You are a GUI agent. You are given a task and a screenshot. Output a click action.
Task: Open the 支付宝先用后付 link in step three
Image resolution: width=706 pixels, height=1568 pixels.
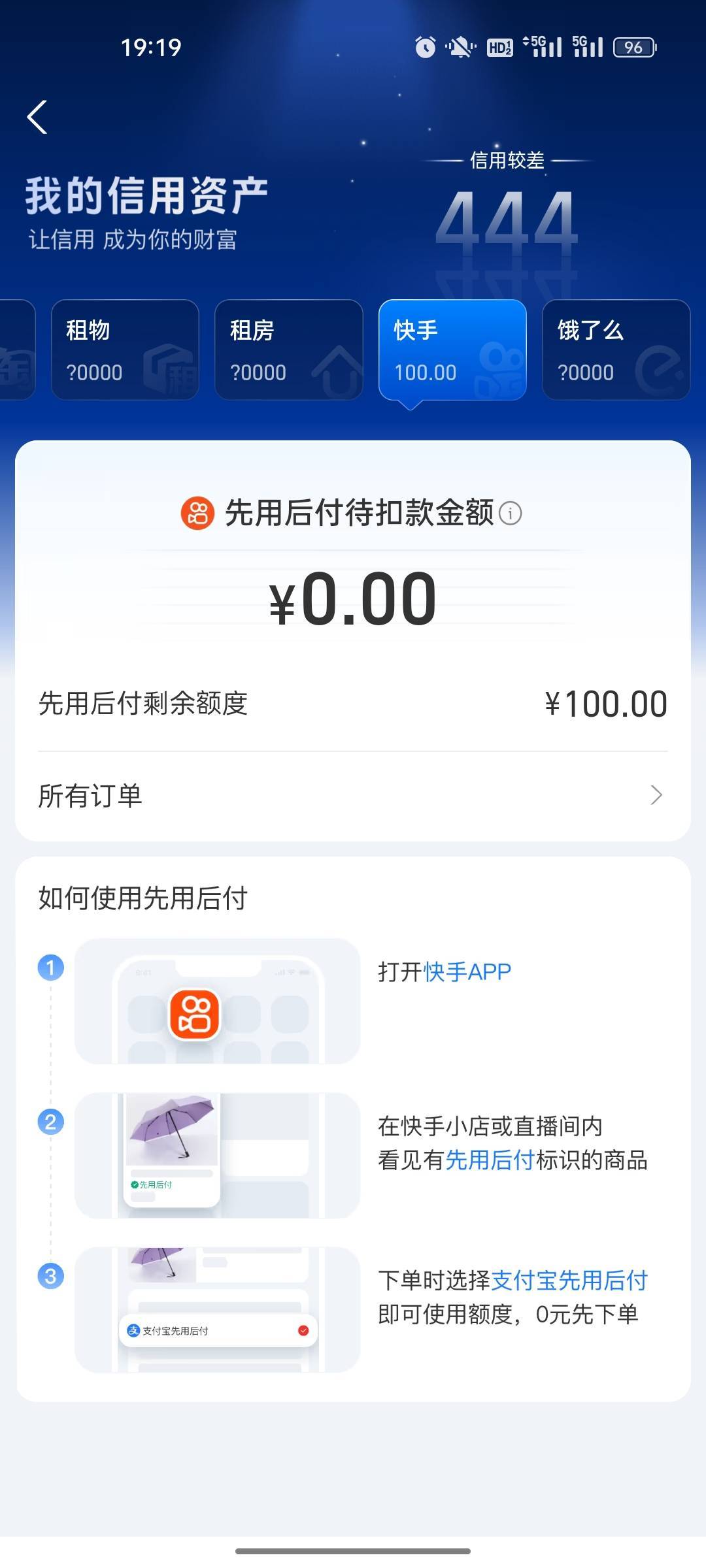(x=569, y=1281)
